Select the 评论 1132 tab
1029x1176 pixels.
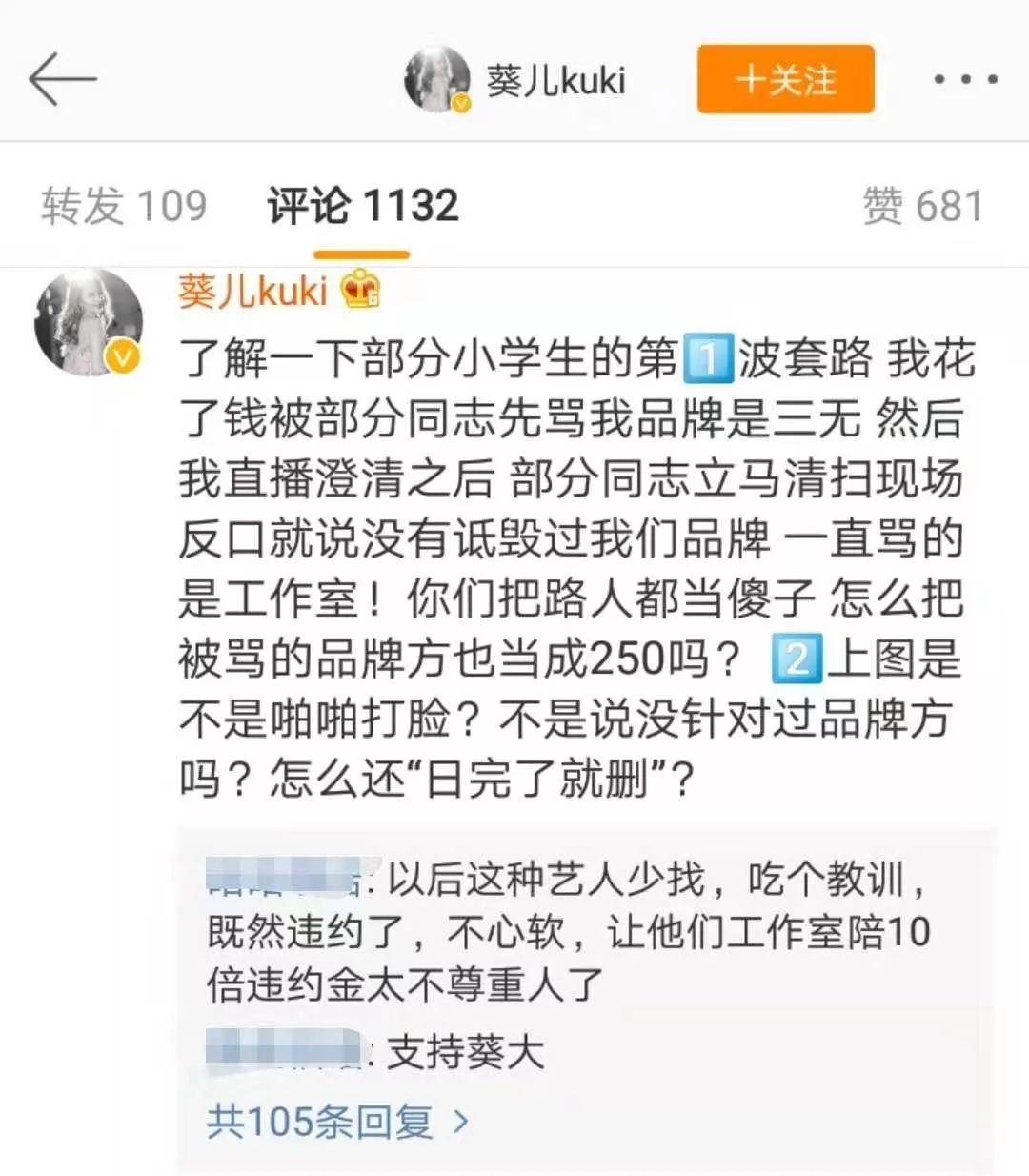click(x=363, y=206)
